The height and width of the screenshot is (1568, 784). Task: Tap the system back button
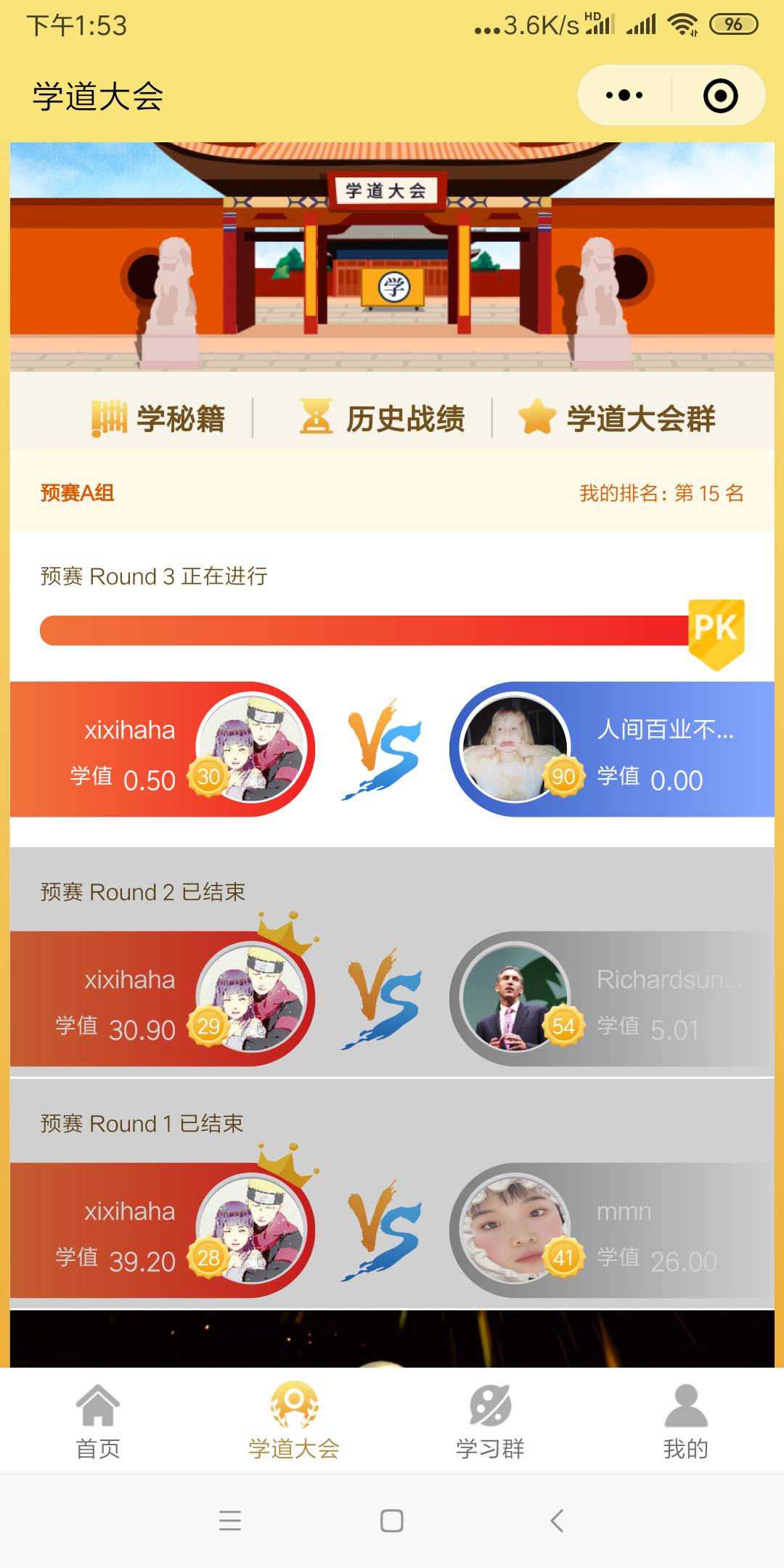557,1520
